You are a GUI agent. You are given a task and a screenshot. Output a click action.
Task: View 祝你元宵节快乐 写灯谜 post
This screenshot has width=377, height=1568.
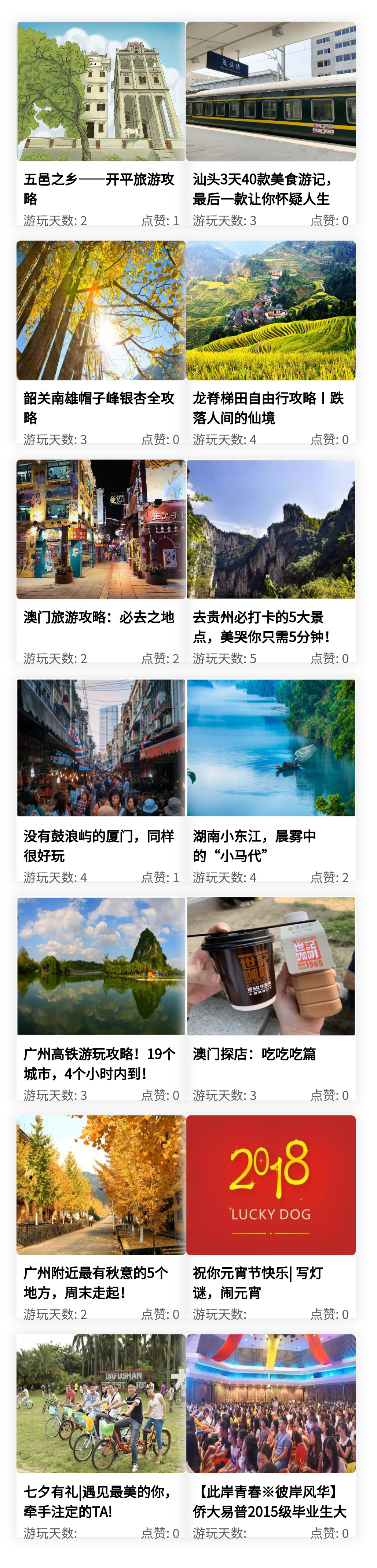pos(270,1217)
